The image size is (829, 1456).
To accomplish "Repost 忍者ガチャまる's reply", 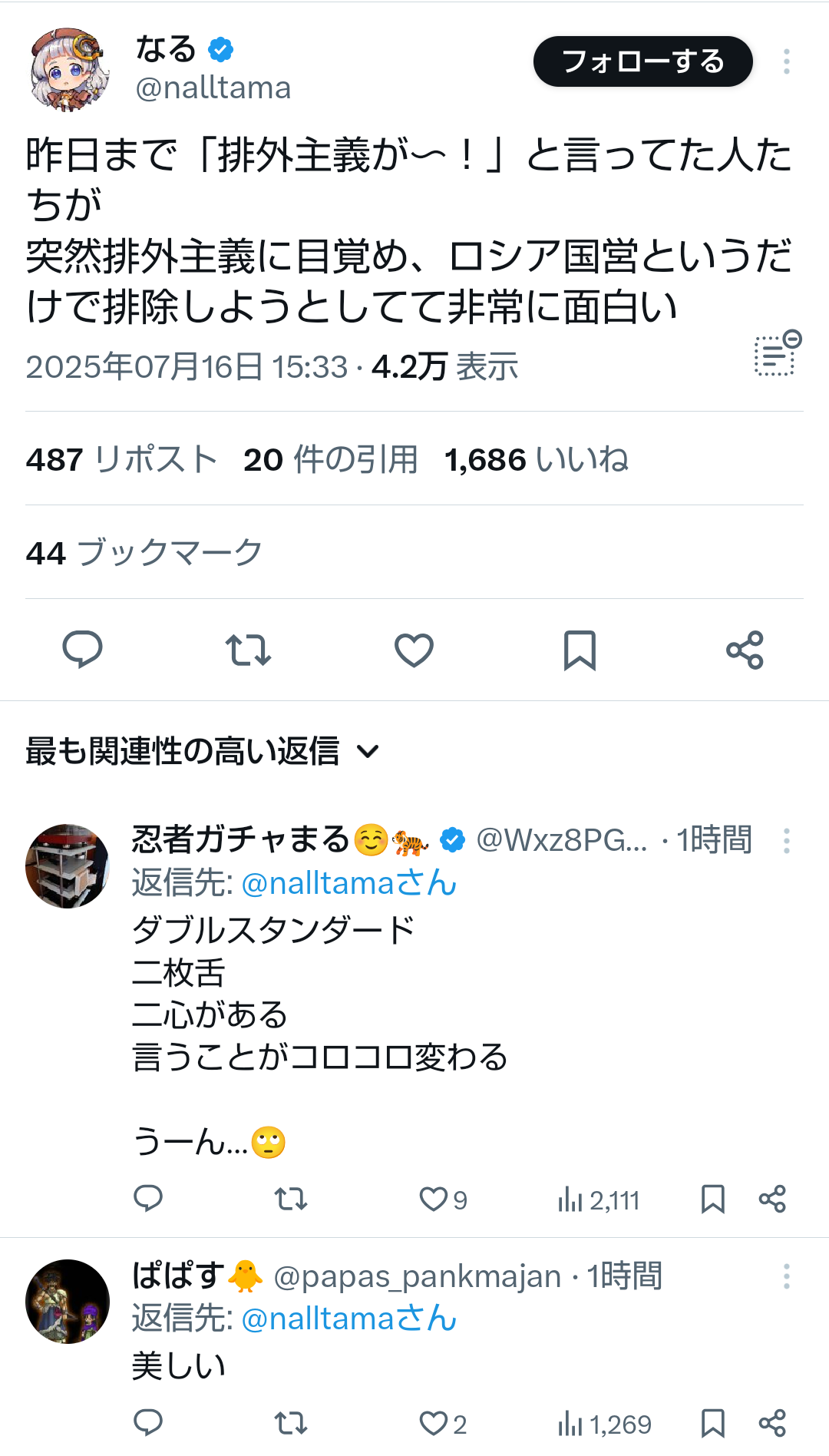I will pyautogui.click(x=291, y=1199).
